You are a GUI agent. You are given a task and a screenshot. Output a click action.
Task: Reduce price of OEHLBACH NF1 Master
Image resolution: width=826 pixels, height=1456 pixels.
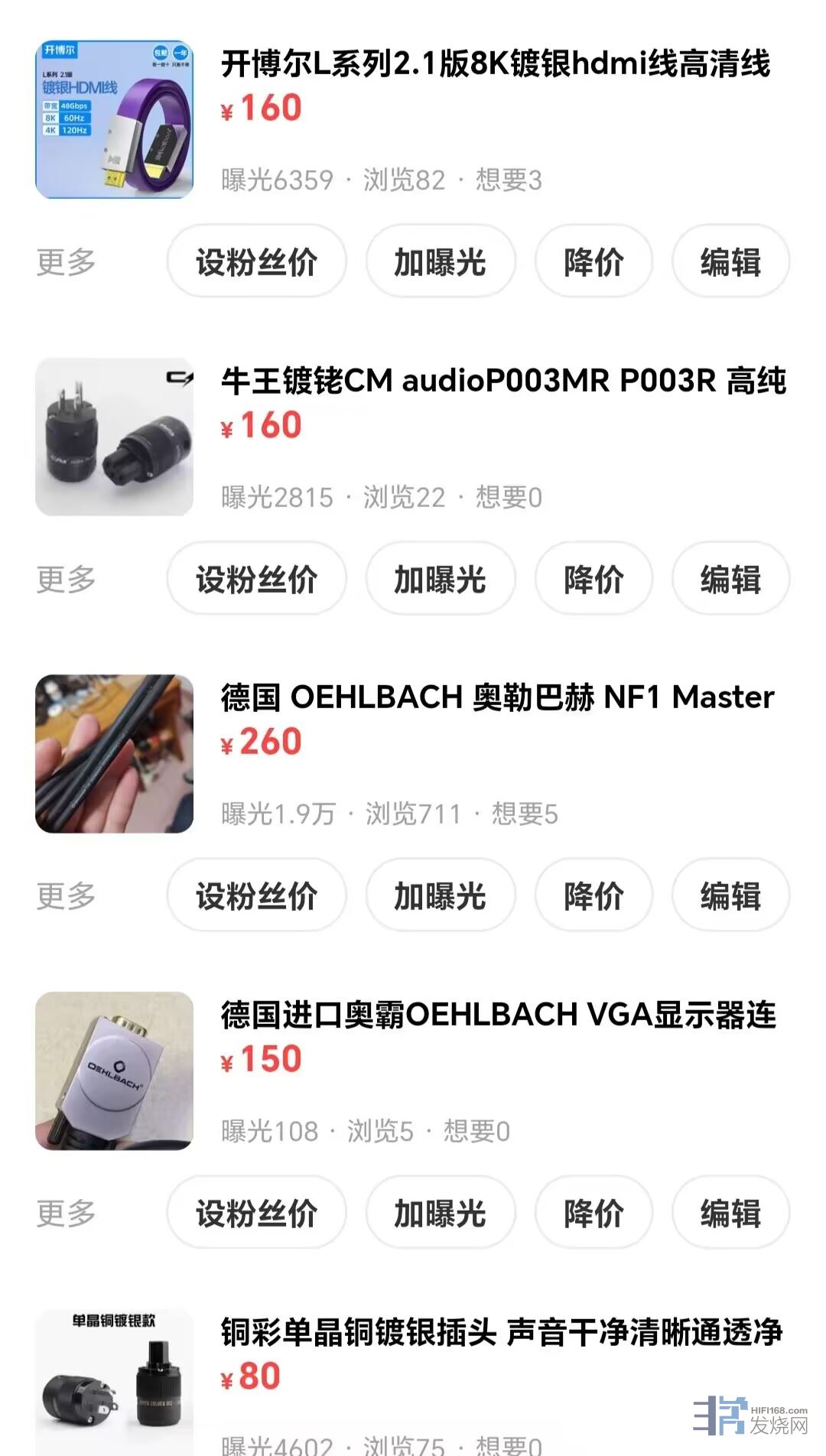pos(593,895)
